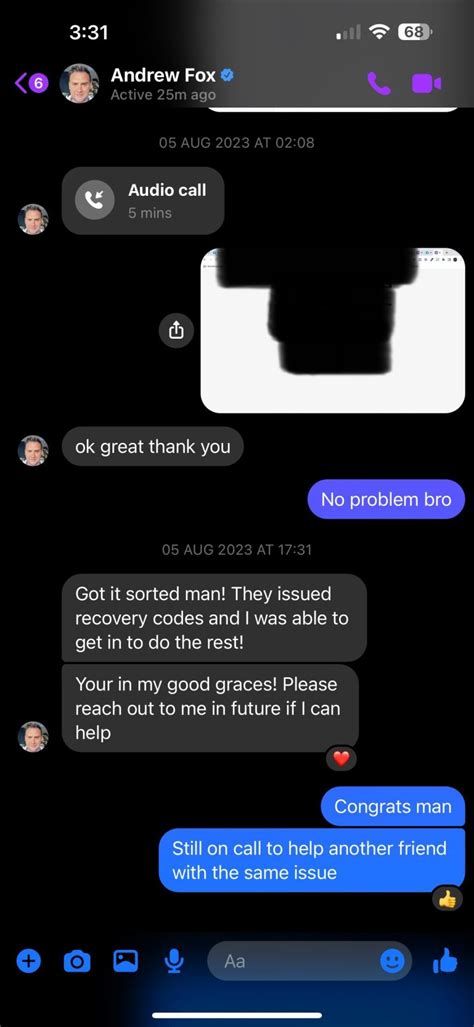This screenshot has height=1027, width=474.
Task: Share the sent screenshot image
Action: click(176, 331)
